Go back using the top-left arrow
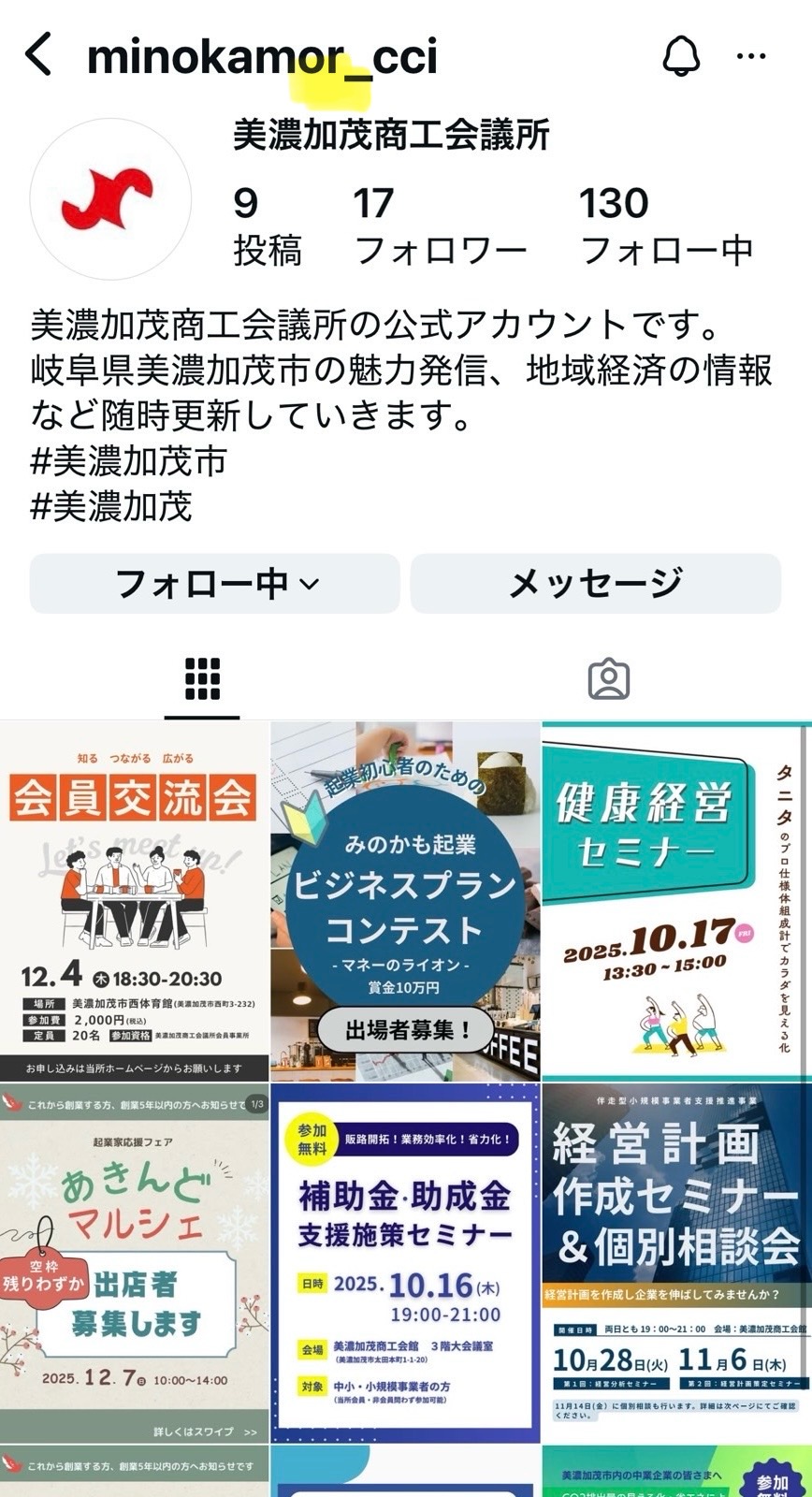The width and height of the screenshot is (812, 1497). coord(39,55)
